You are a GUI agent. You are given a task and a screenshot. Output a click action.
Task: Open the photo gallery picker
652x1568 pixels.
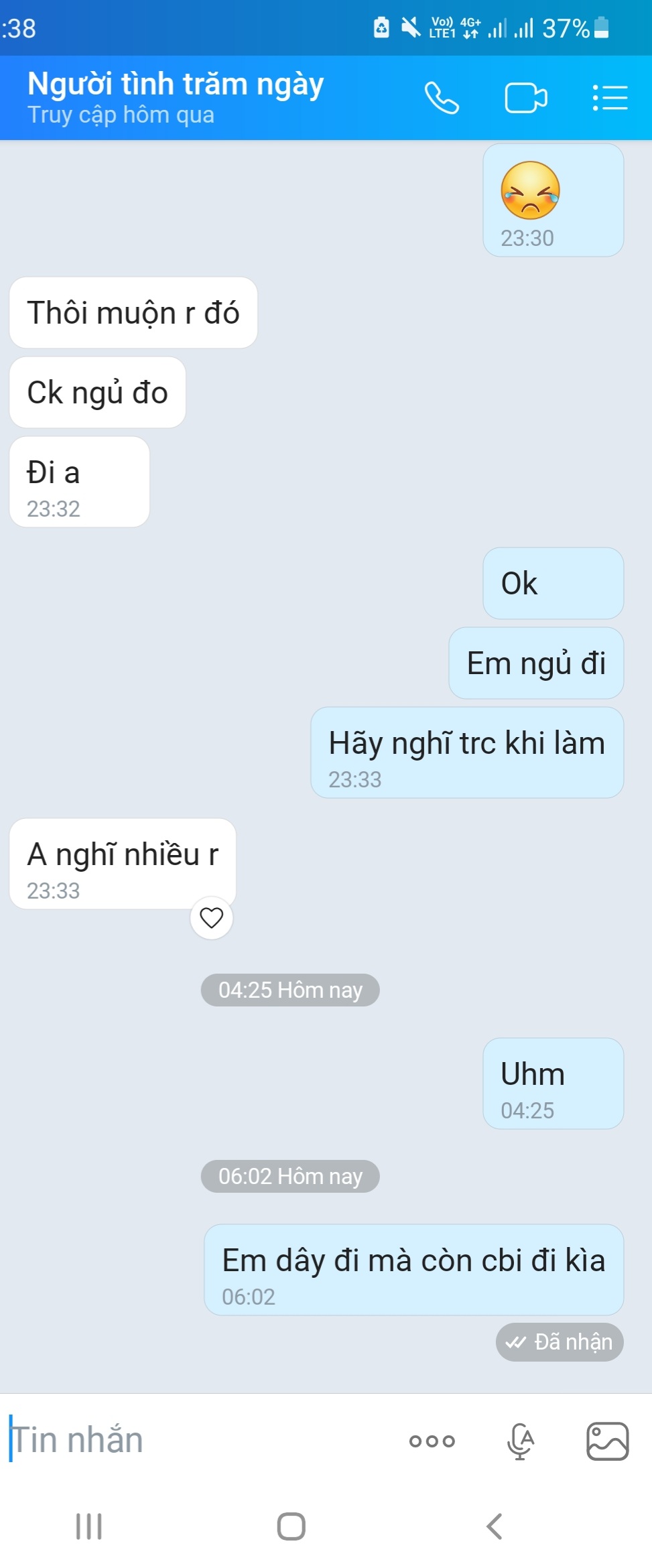pos(607,1441)
